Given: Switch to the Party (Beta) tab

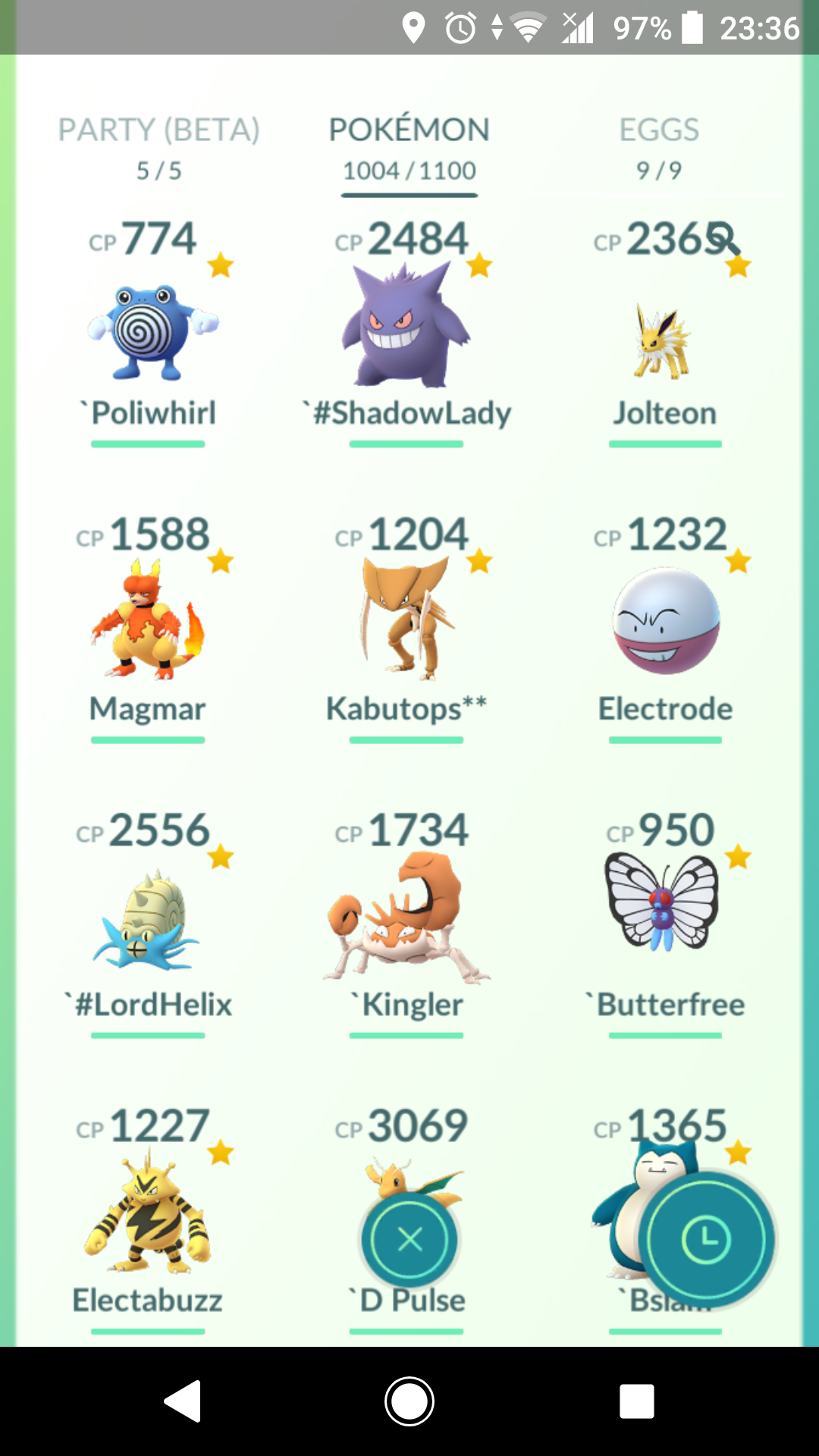Looking at the screenshot, I should (158, 149).
